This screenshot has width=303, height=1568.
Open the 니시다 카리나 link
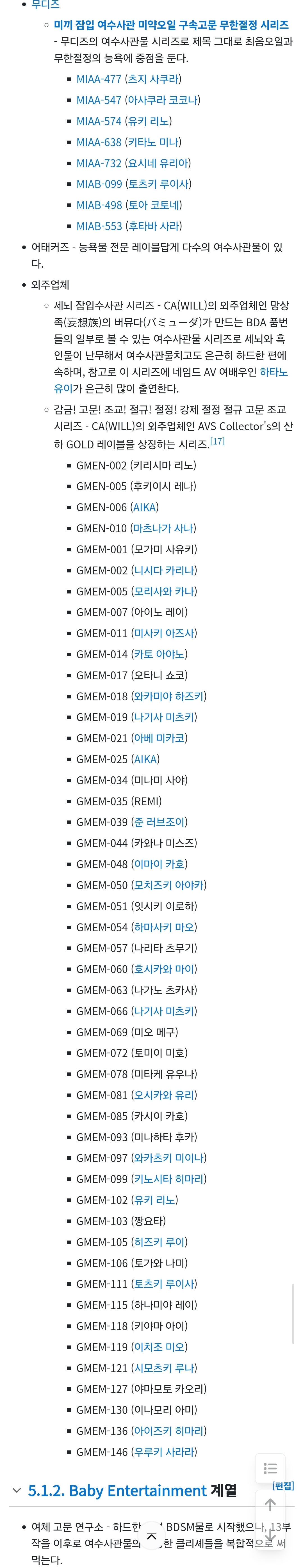pyautogui.click(x=164, y=570)
